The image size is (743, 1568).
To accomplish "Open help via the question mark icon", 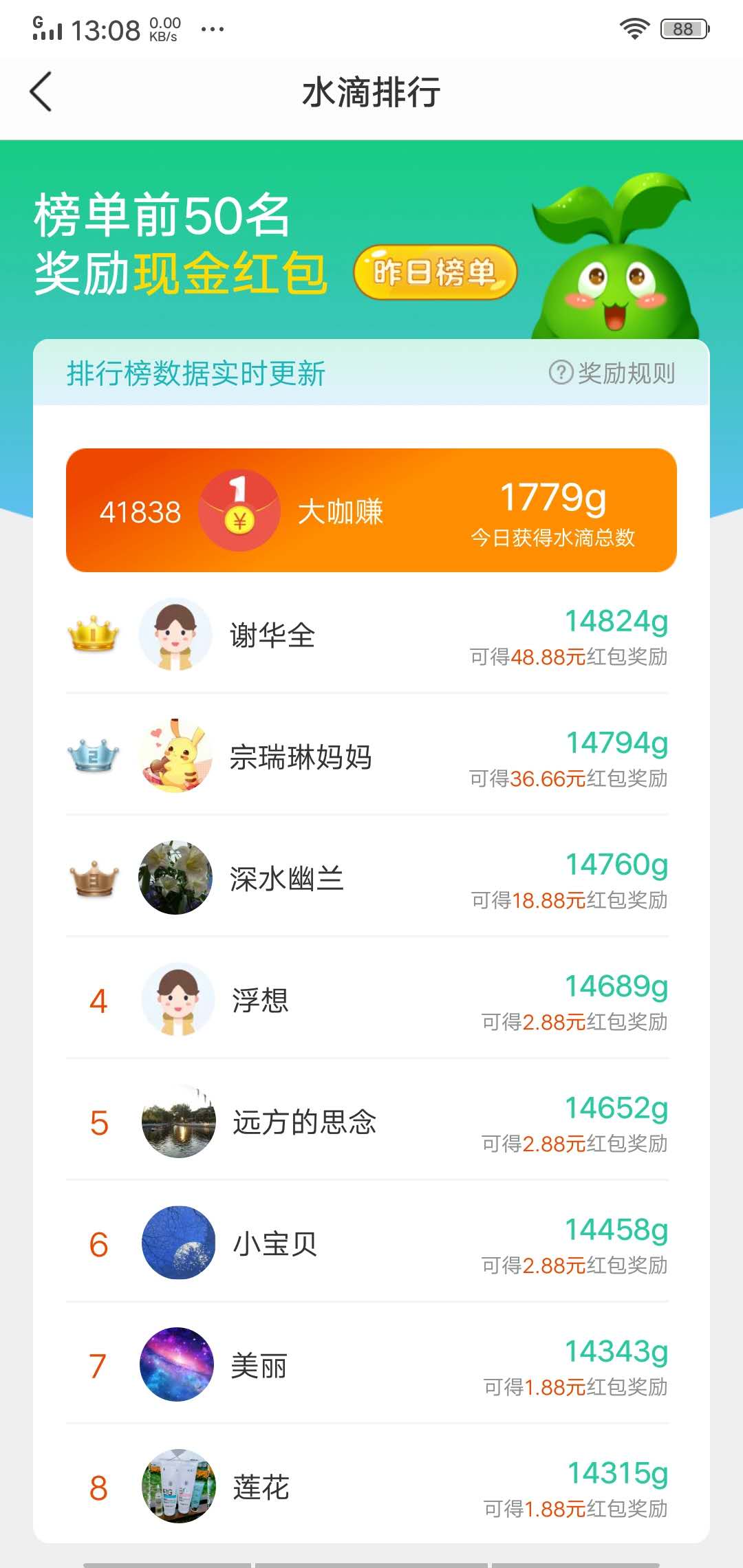I will [x=560, y=373].
